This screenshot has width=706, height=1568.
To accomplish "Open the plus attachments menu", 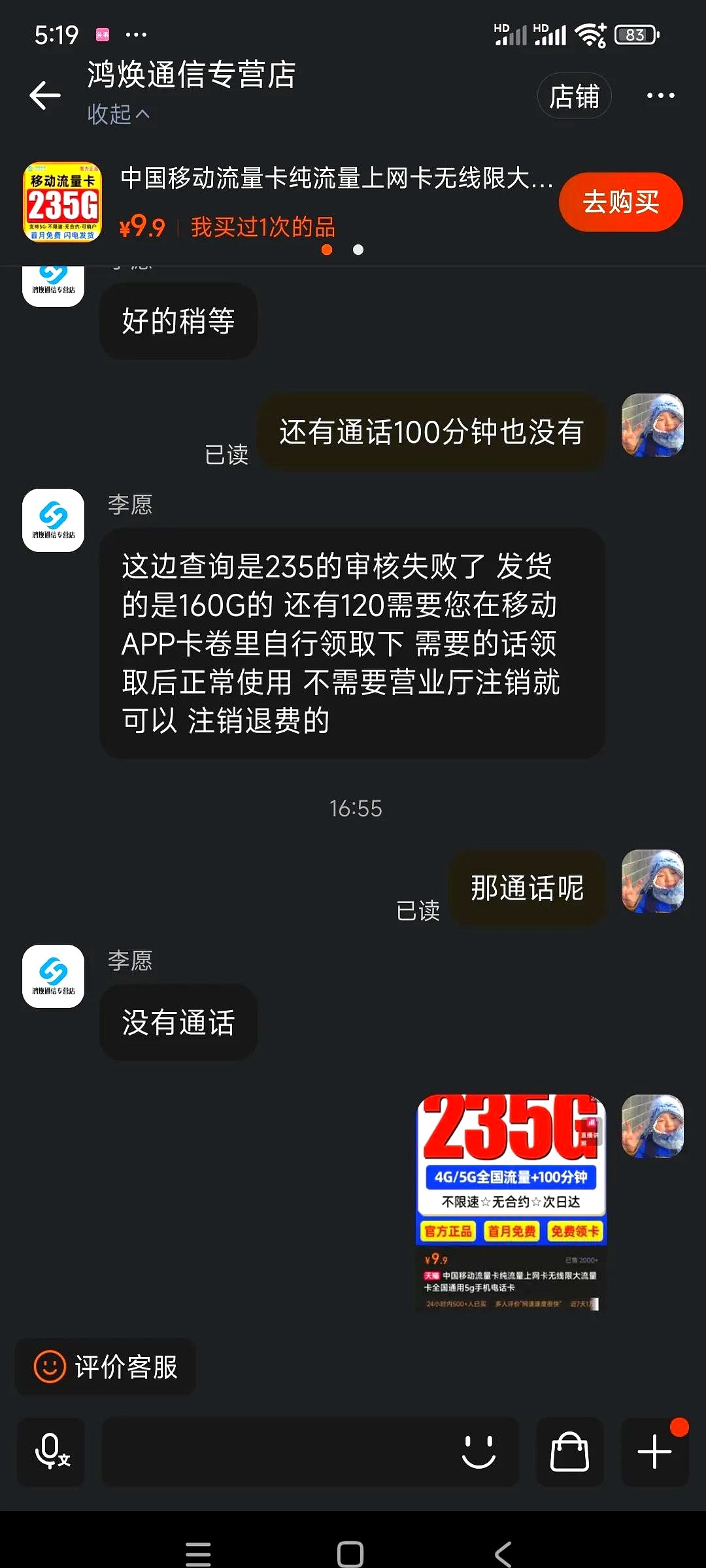I will coord(654,1452).
